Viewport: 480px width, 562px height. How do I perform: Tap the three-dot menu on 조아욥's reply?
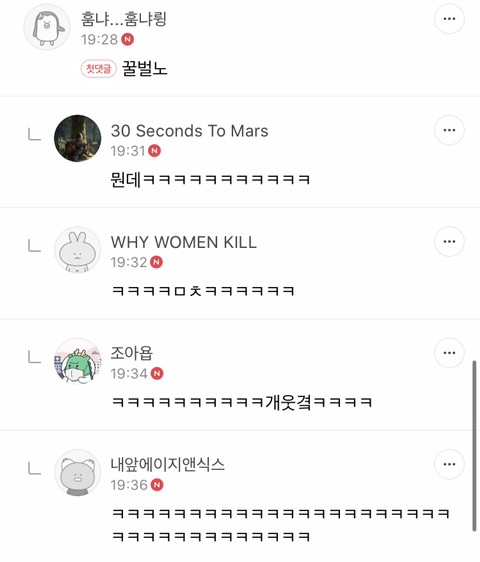449,353
